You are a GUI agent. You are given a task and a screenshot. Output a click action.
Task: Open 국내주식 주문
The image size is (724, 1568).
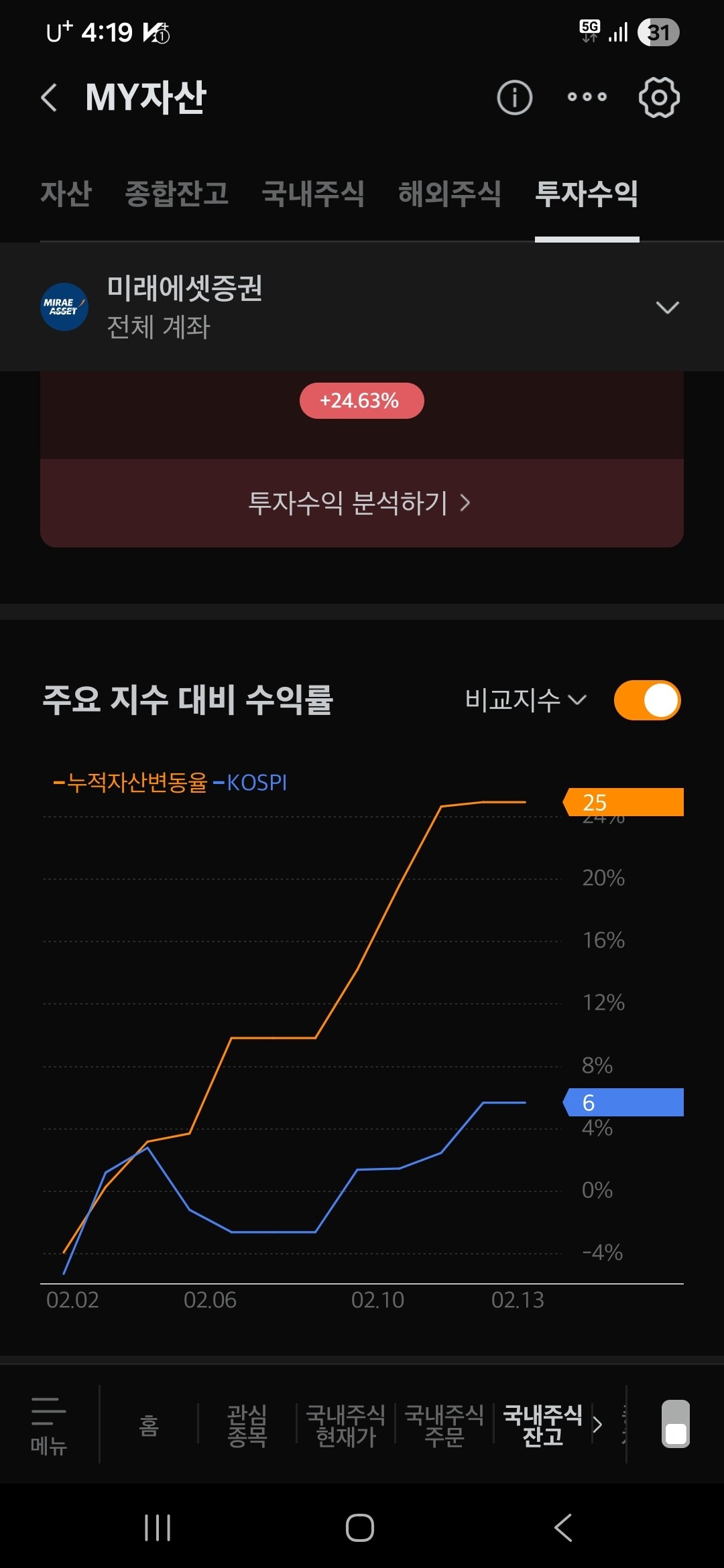444,1425
